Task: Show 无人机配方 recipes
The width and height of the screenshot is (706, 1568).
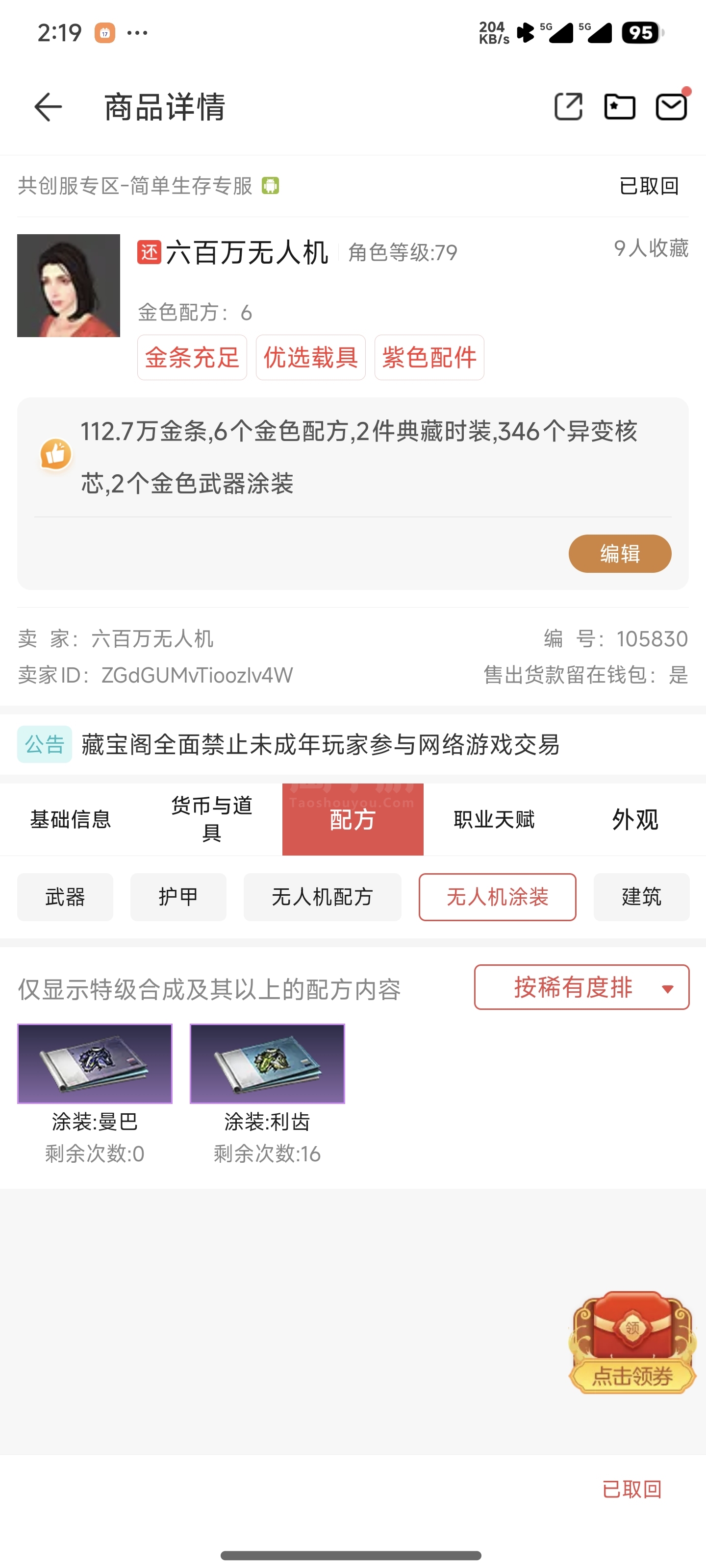Action: click(322, 897)
